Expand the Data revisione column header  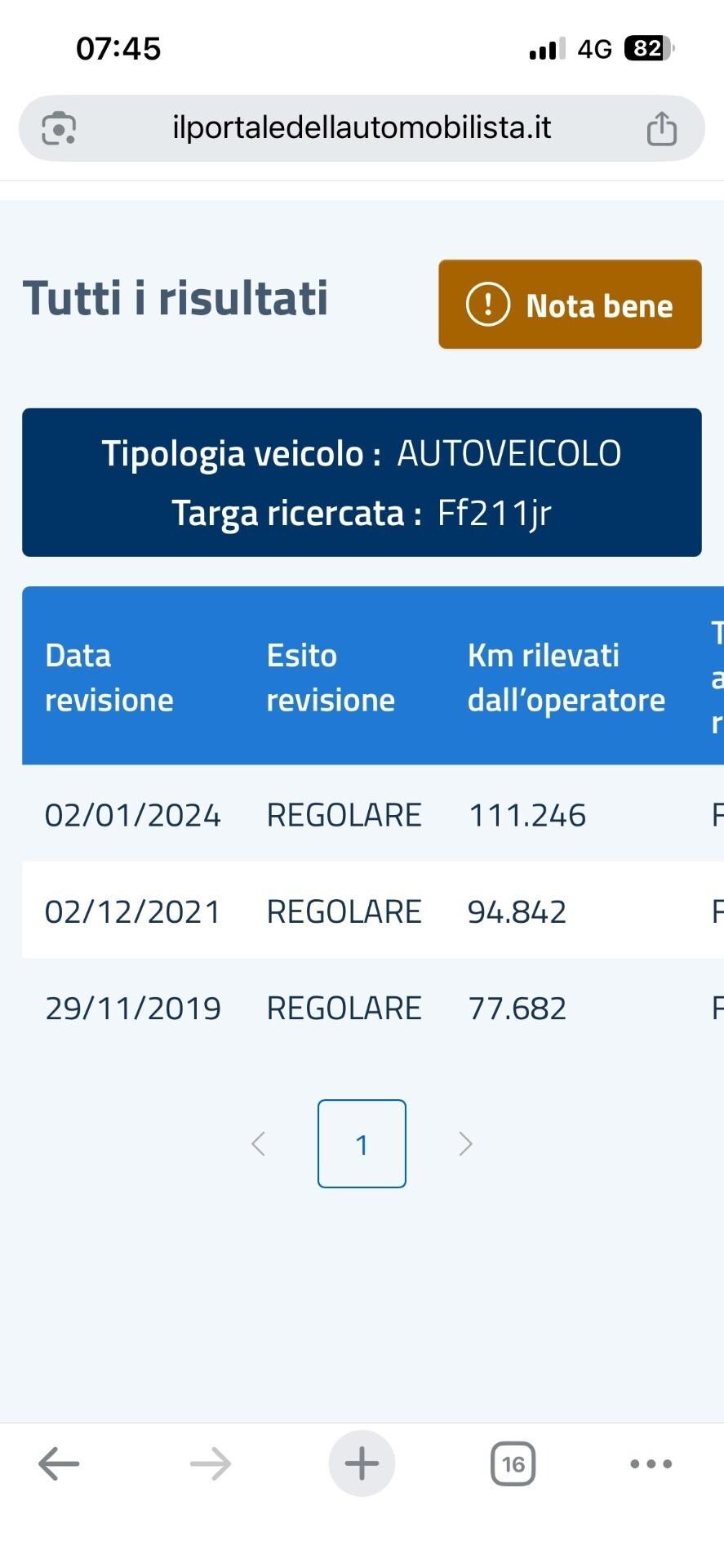point(109,676)
